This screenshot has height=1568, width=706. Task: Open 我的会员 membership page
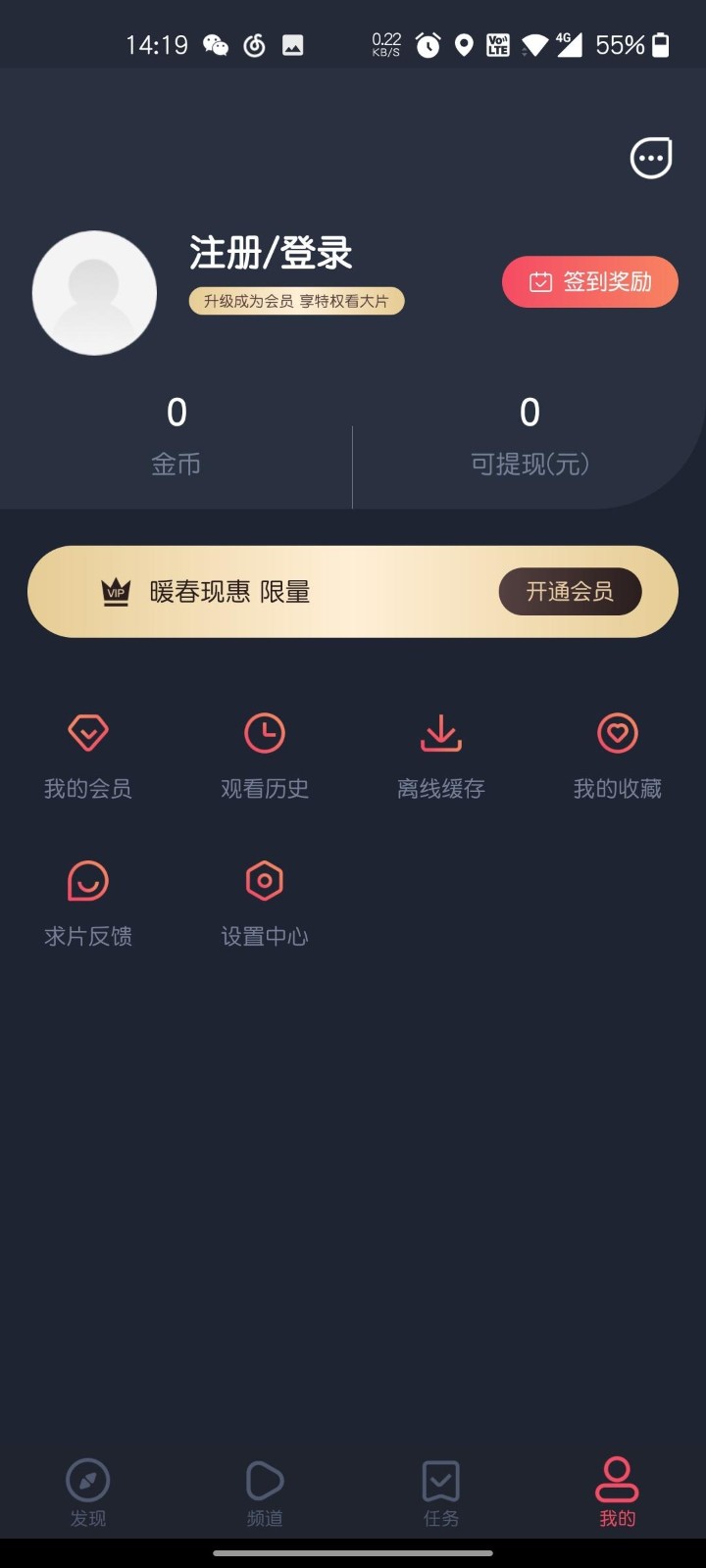tap(87, 755)
